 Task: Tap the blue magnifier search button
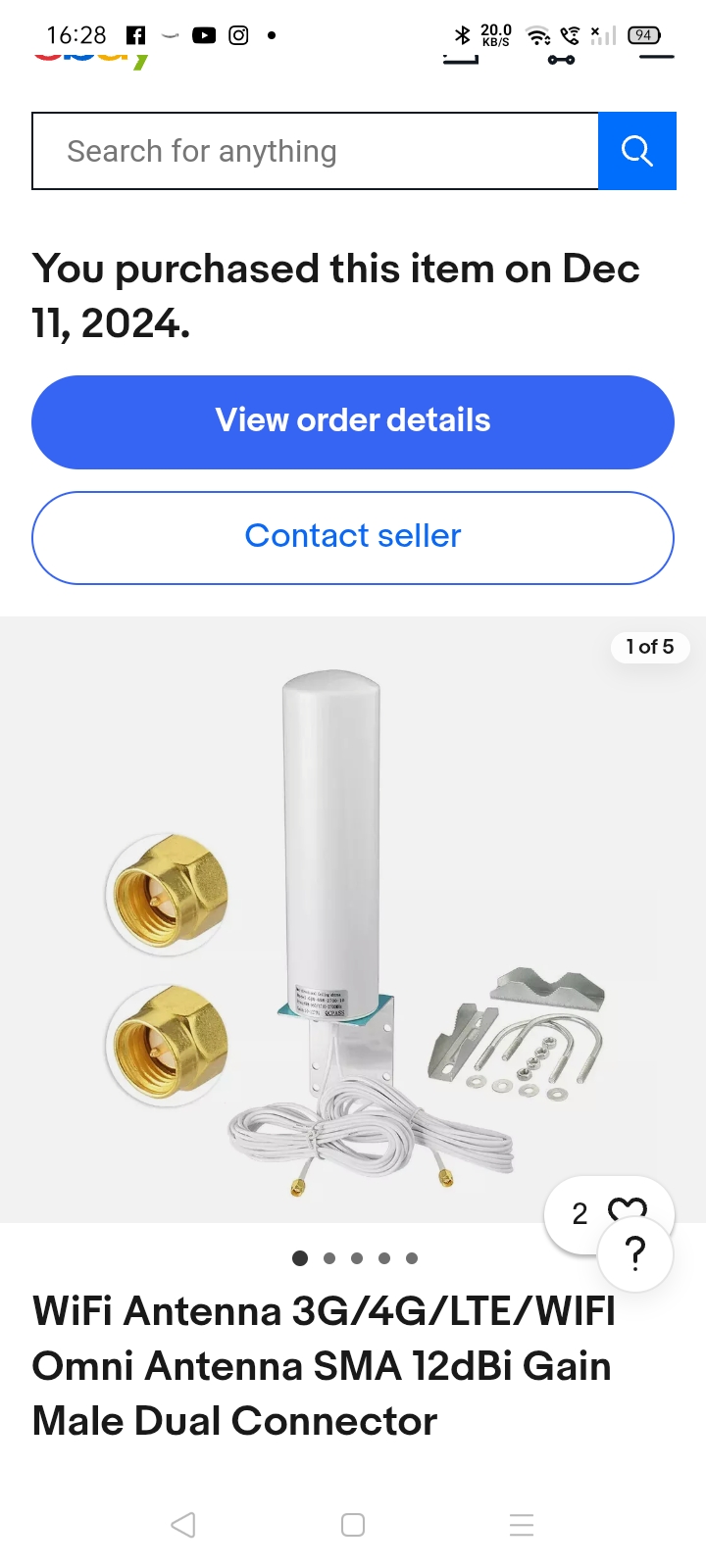click(637, 151)
